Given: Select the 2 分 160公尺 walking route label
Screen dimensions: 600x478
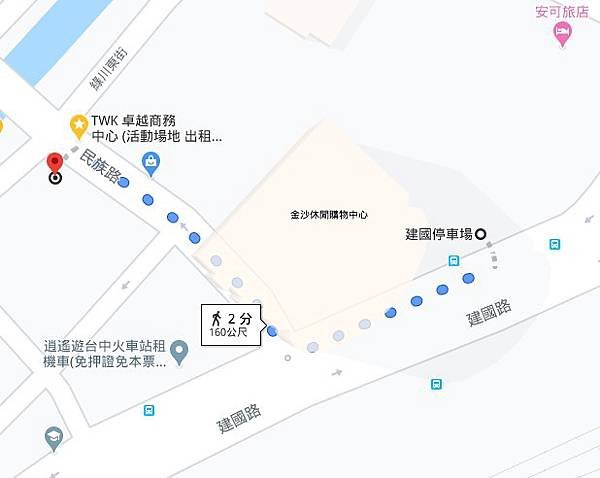Looking at the screenshot, I should 233,323.
